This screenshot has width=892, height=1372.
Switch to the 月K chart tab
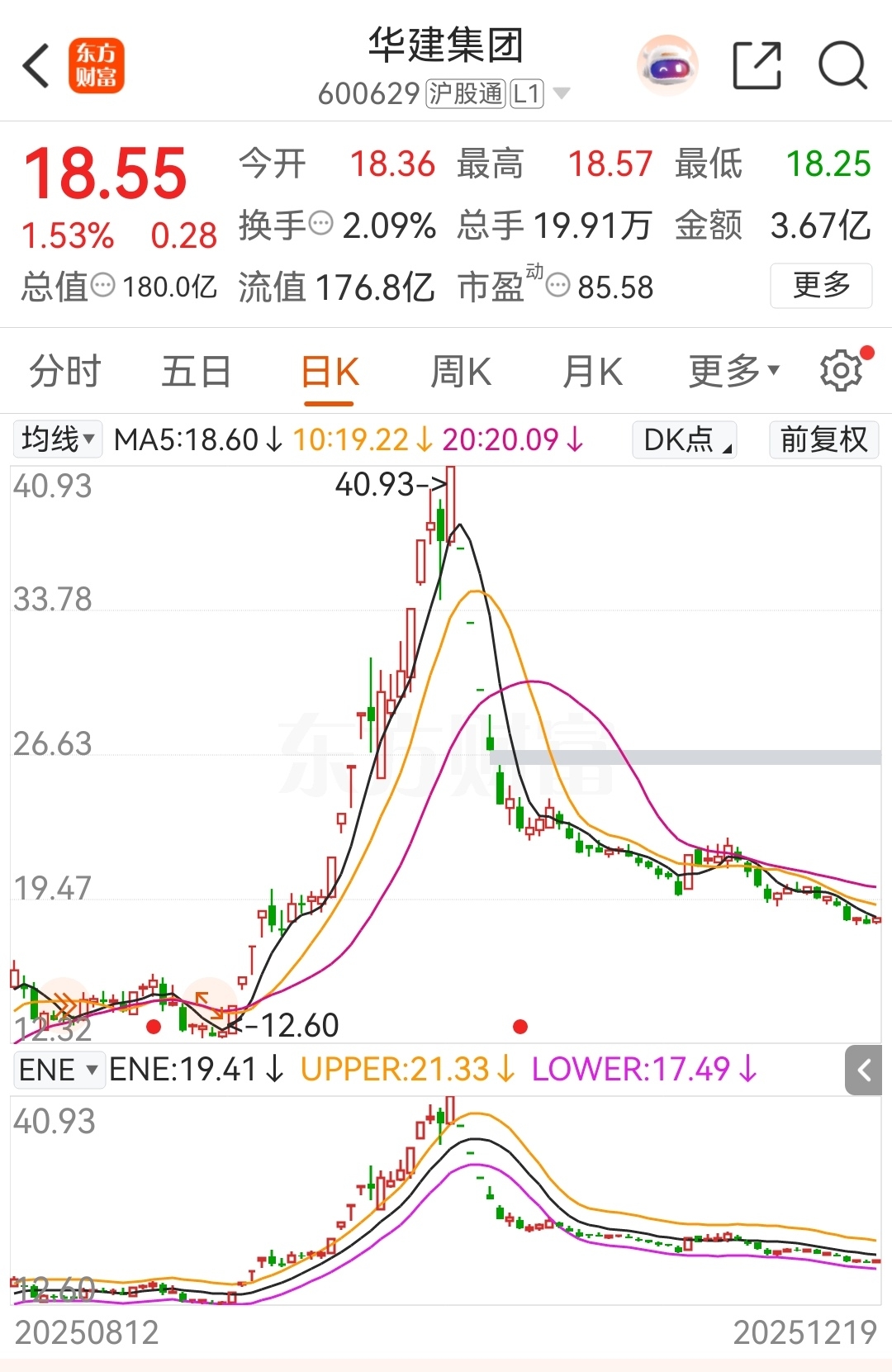592,372
